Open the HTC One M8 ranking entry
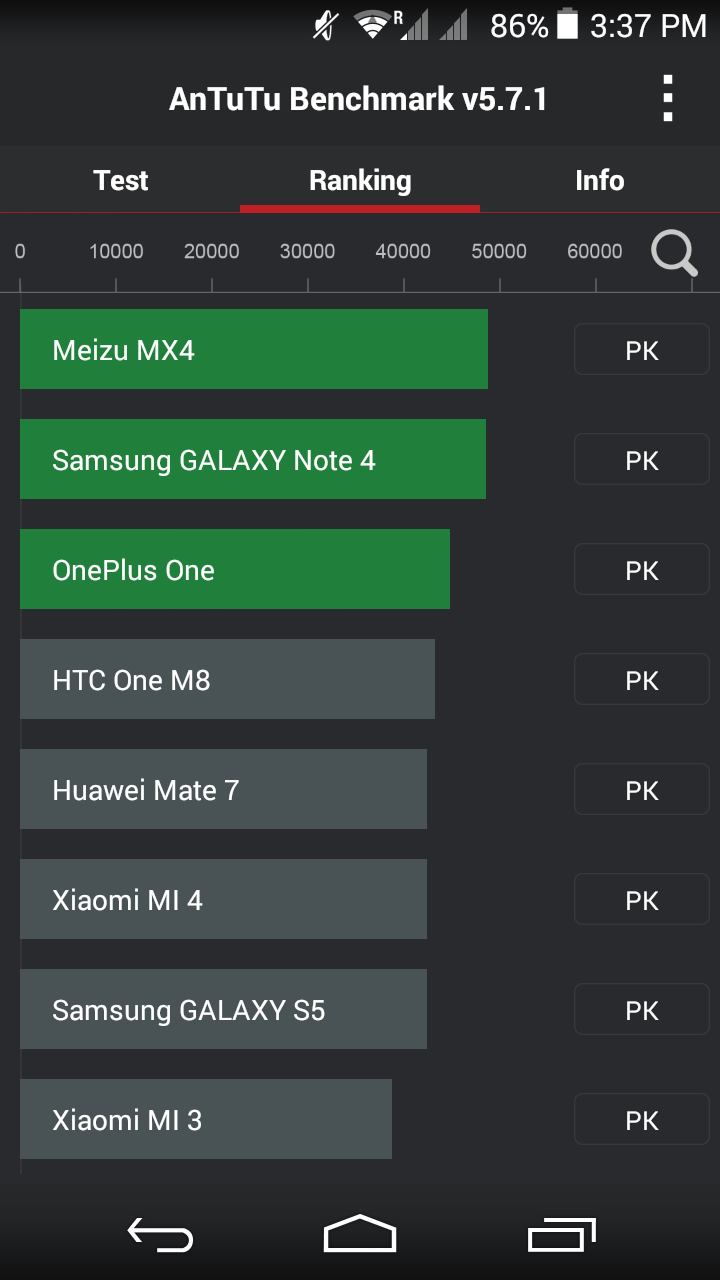Viewport: 720px width, 1280px height. tap(227, 680)
